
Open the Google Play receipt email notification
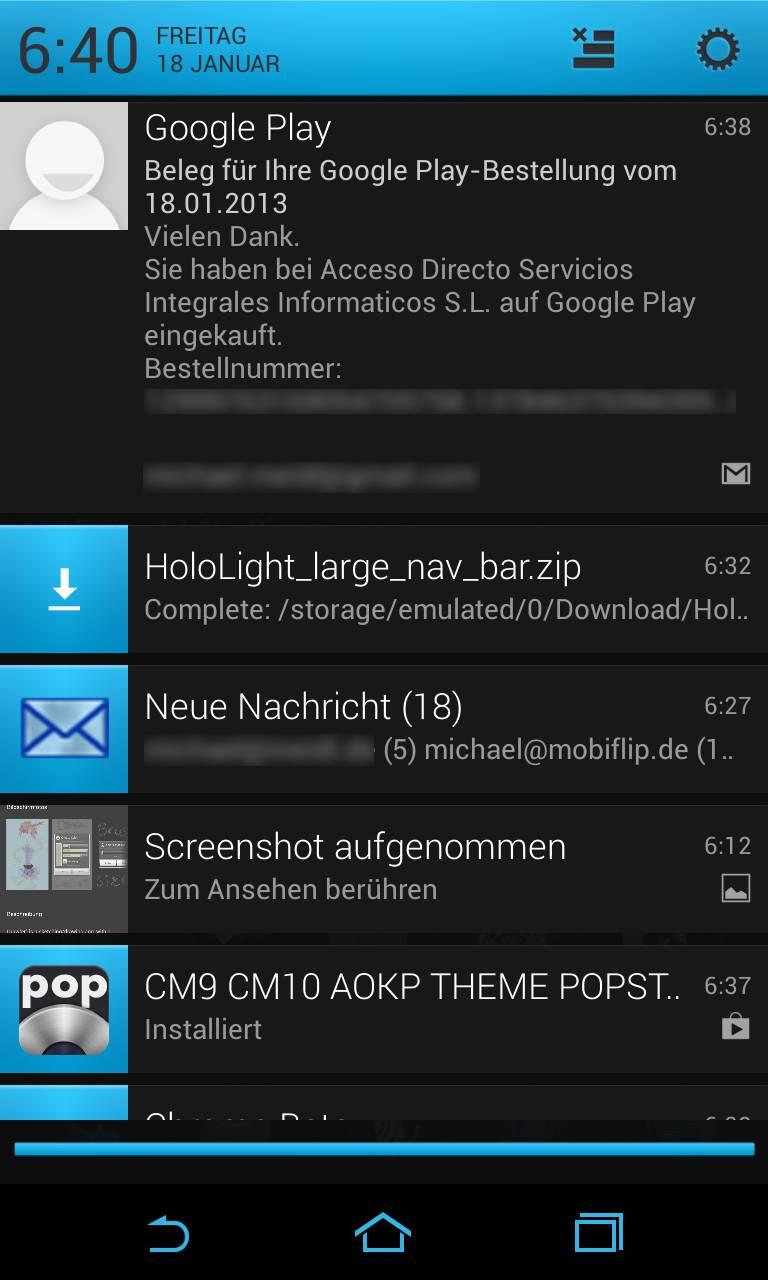point(384,308)
